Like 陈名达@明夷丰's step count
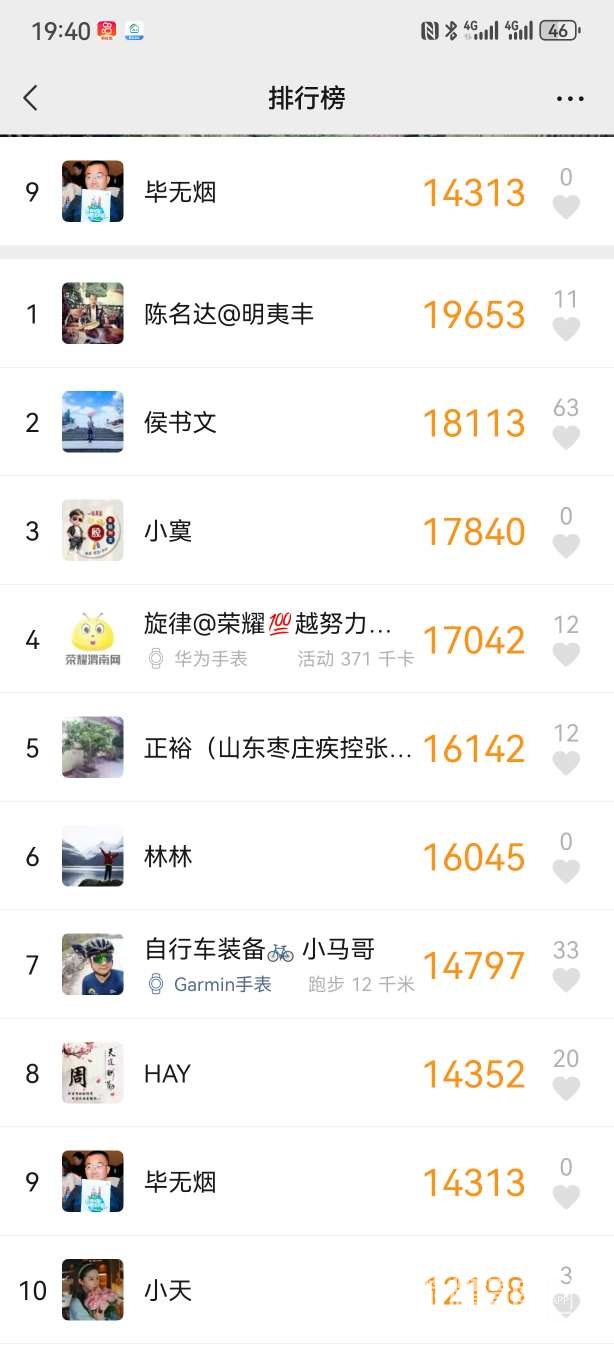614x1350 pixels. pos(566,329)
